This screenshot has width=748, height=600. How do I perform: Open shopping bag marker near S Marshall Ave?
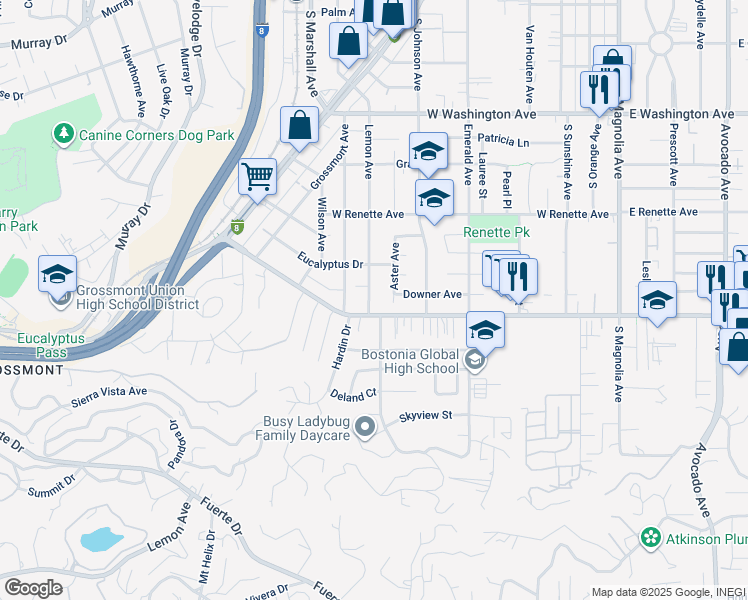(x=348, y=44)
